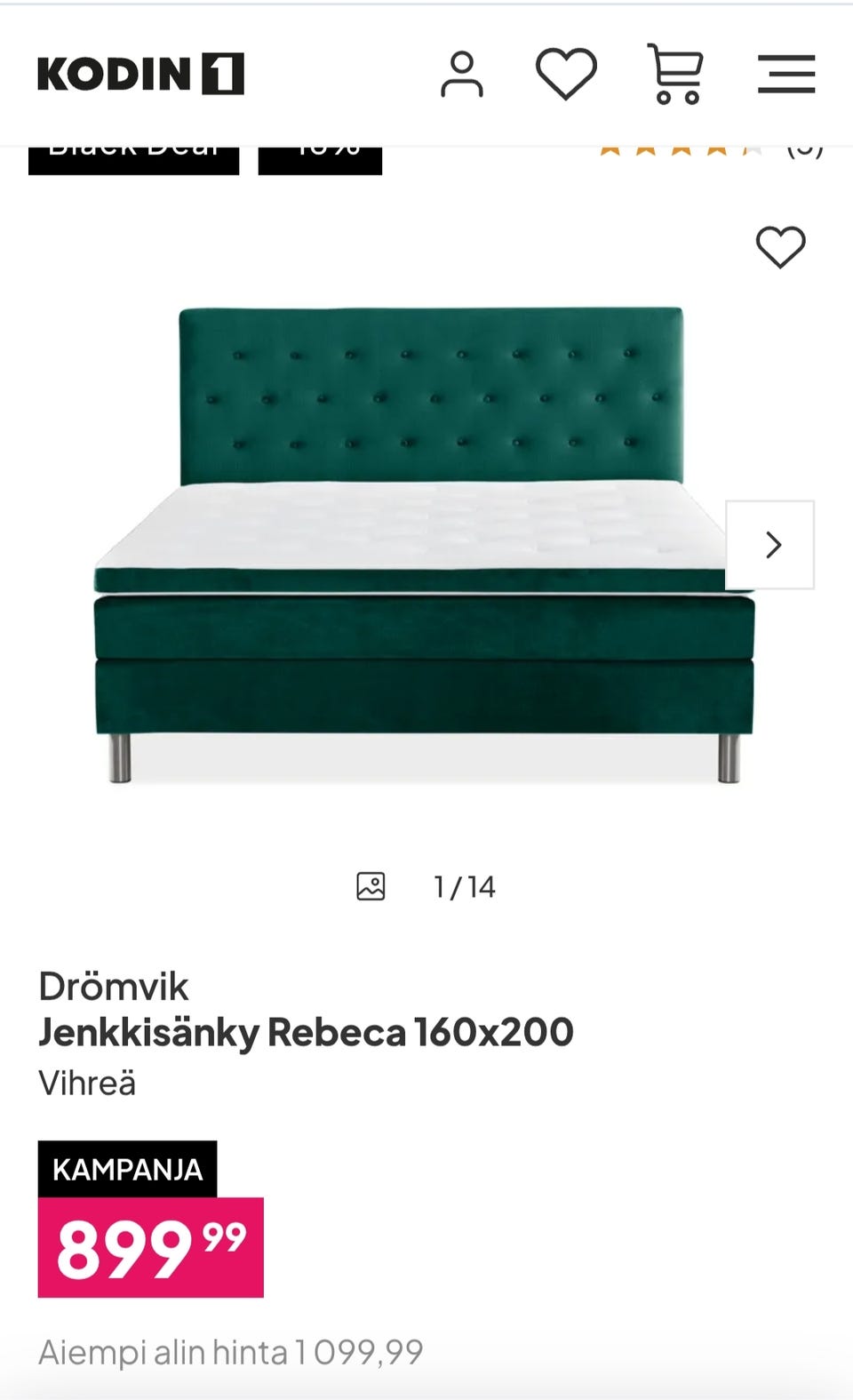Open the wishlist heart in the header
Image resolution: width=853 pixels, height=1400 pixels.
566,74
